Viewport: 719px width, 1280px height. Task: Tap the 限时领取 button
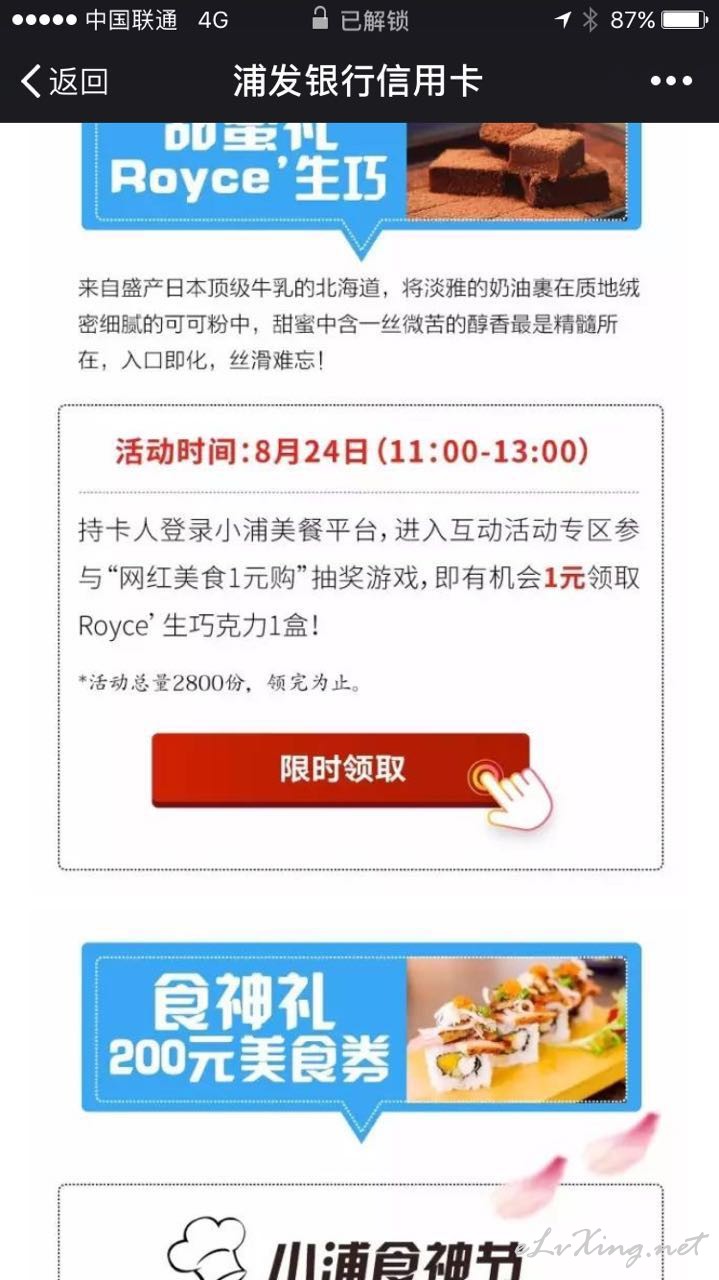[341, 770]
